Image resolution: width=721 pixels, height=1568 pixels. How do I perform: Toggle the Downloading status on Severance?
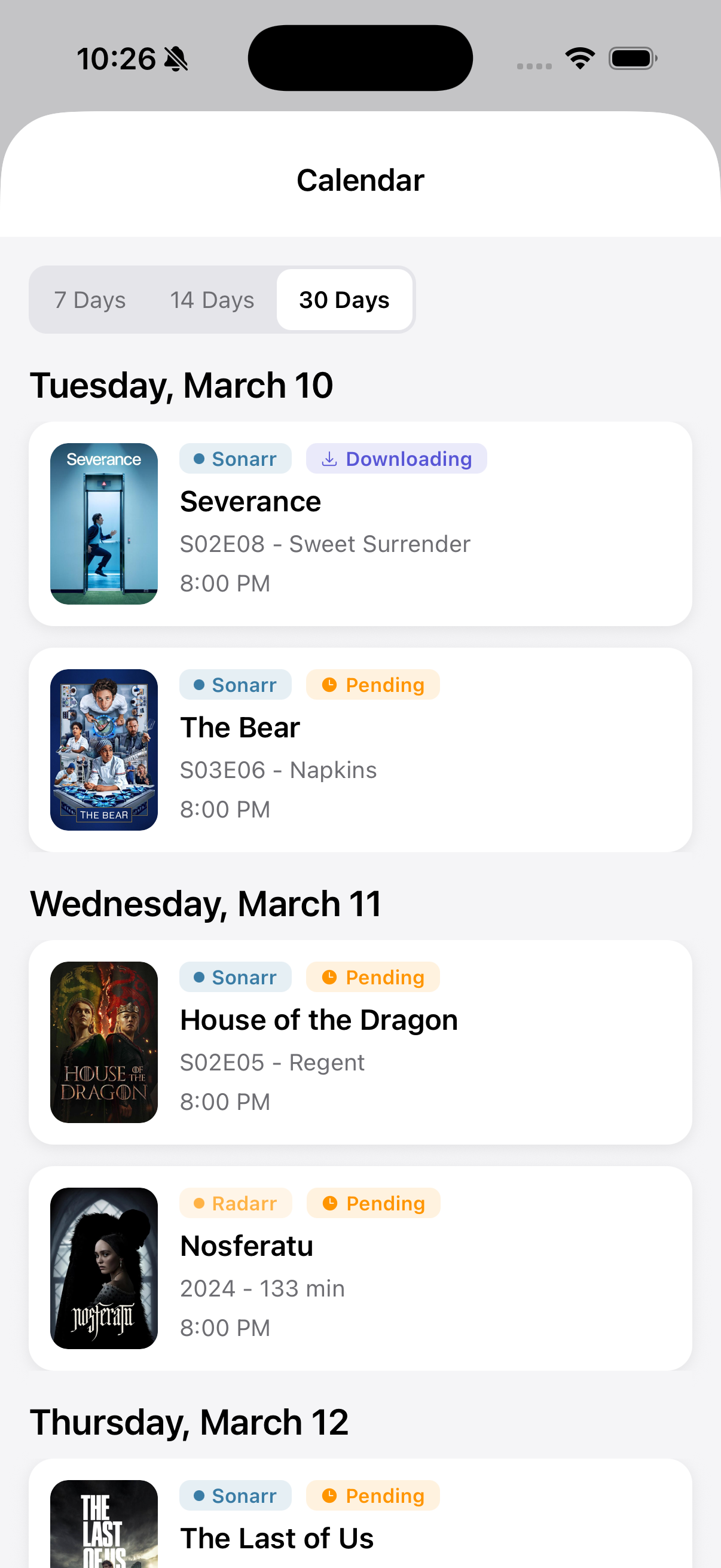point(396,458)
